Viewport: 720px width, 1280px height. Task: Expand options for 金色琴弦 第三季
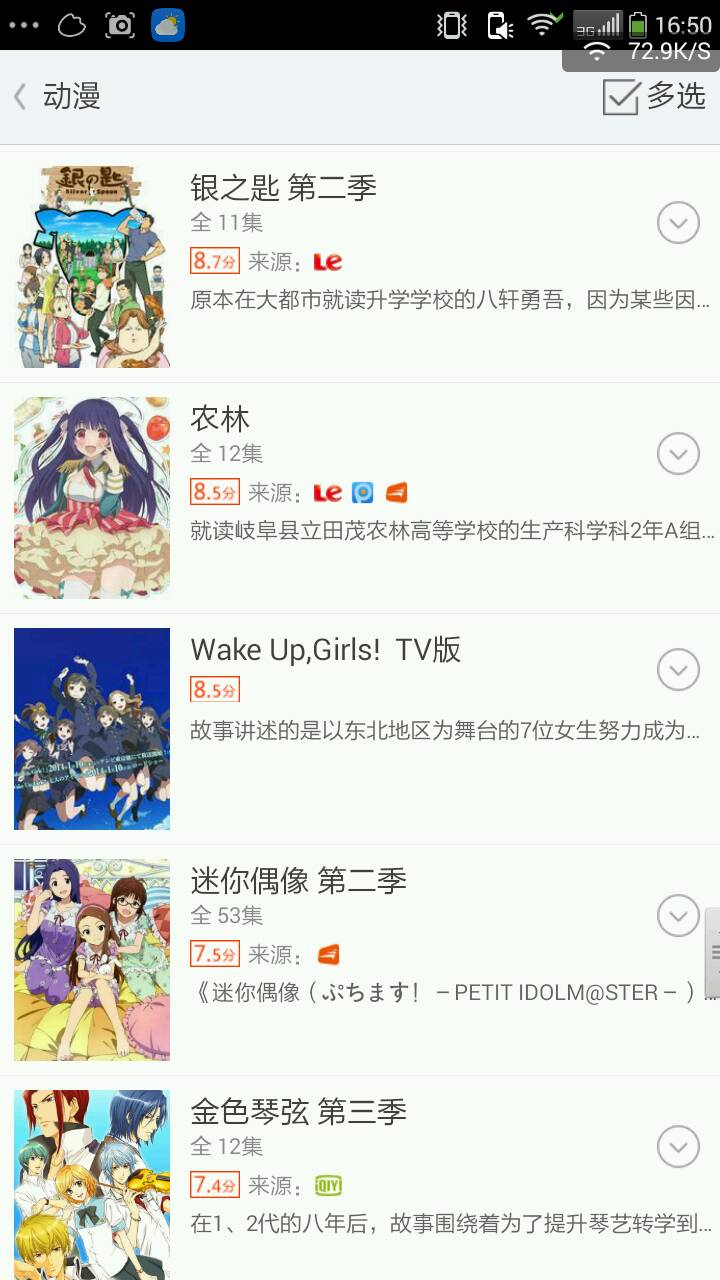pos(678,1146)
